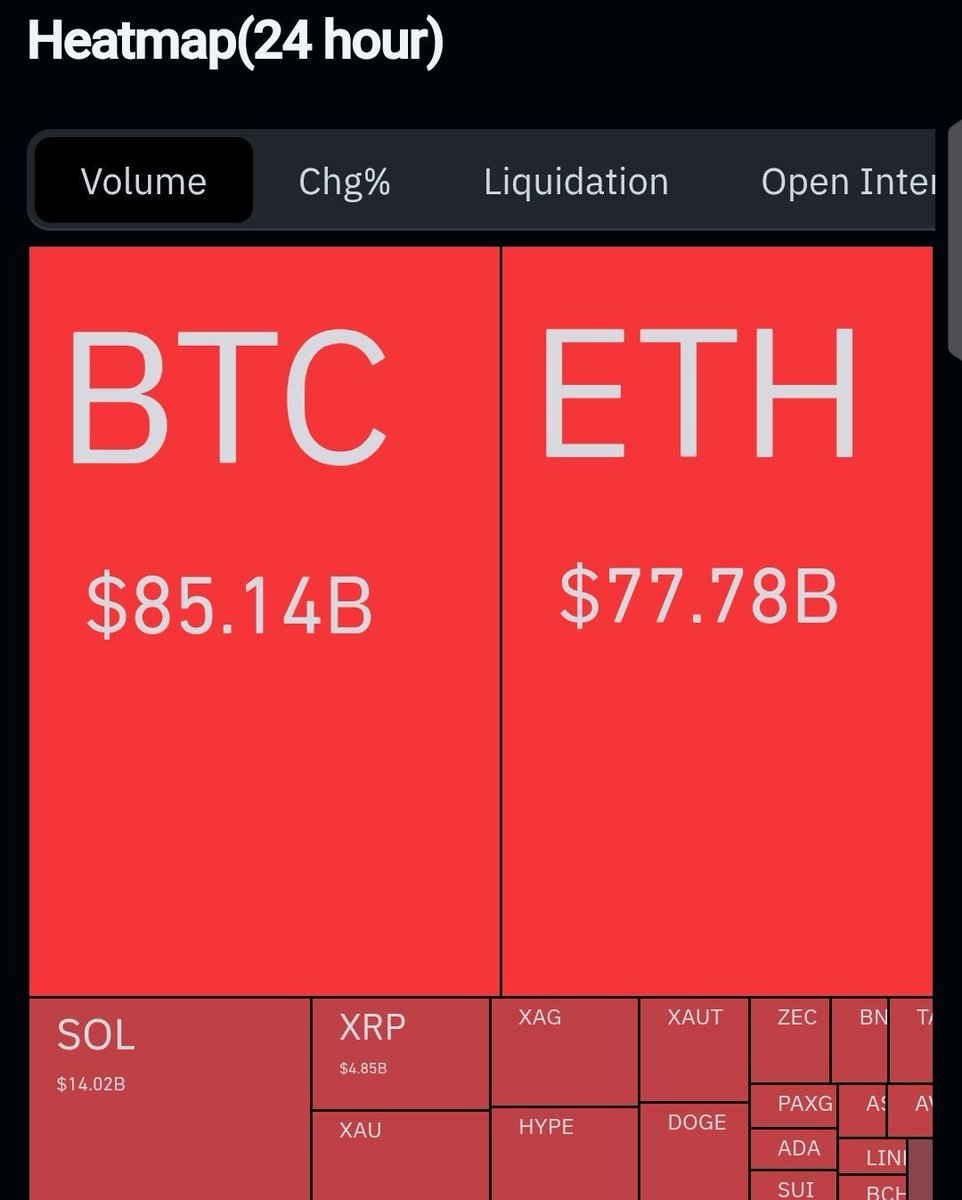The image size is (962, 1200).
Task: Open the XAG tile
Action: coord(564,1050)
